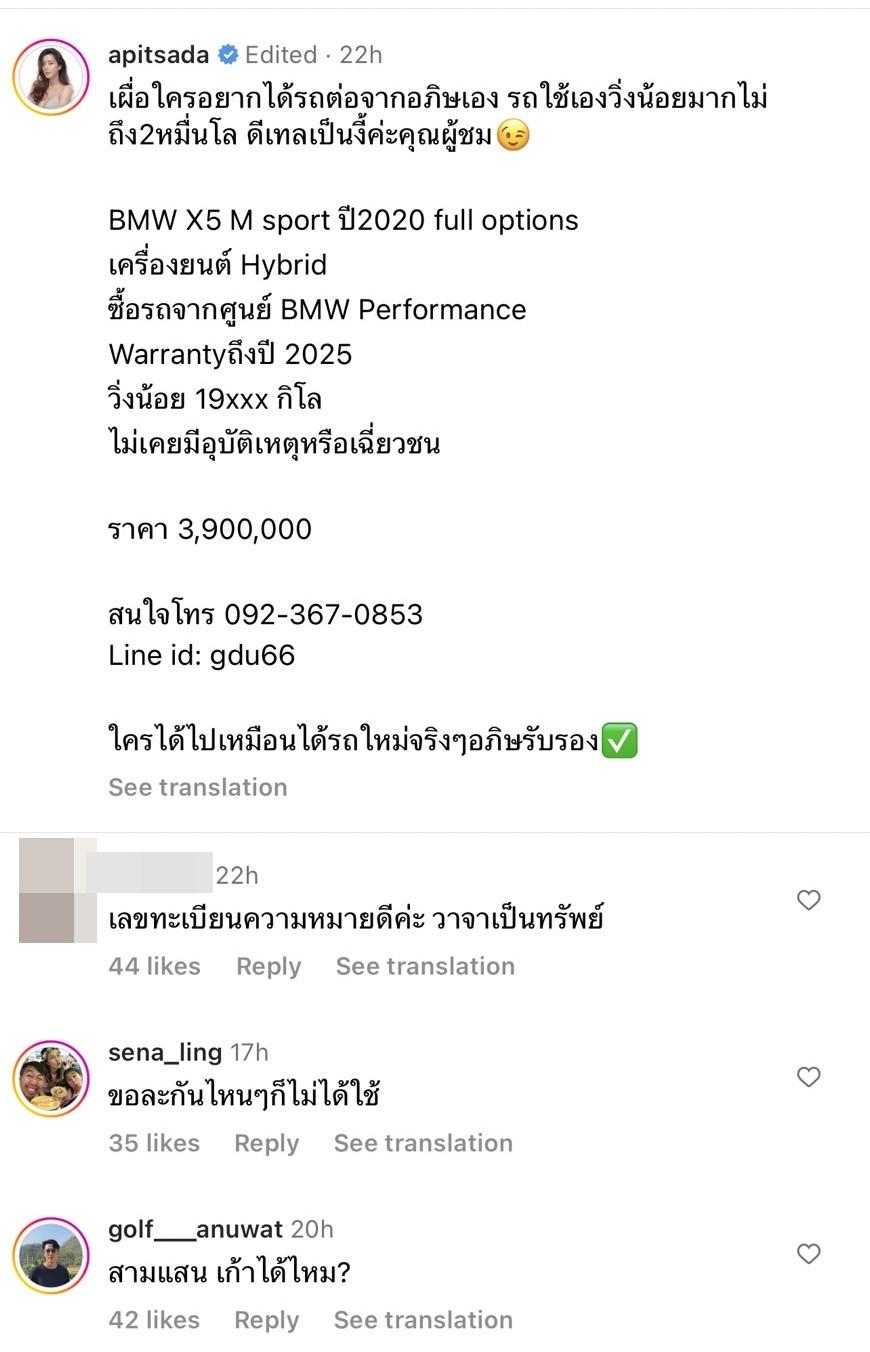View the 42 likes on golf___anuwat's comment

(154, 1320)
